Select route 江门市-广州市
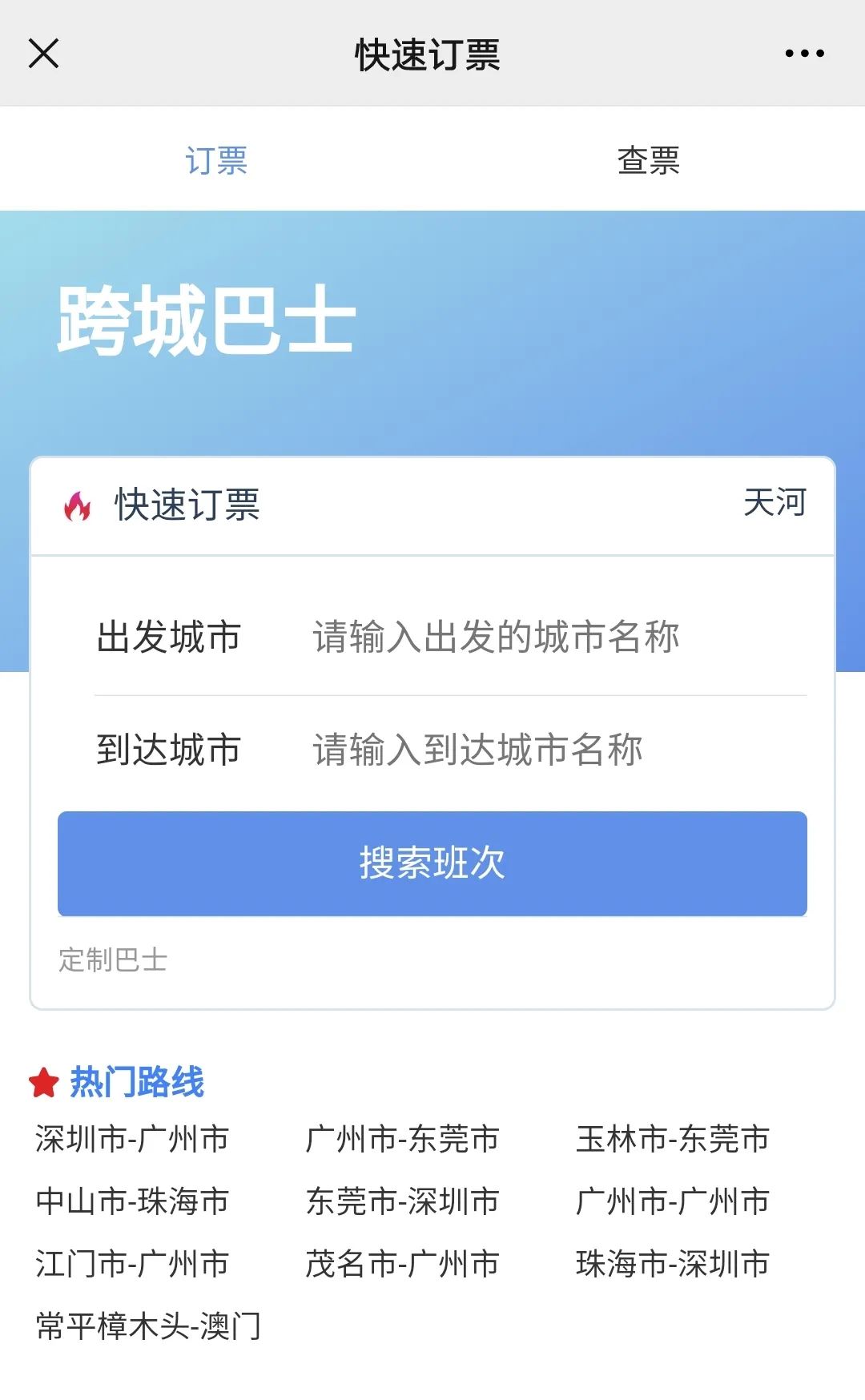Screen dimensions: 865x1400 coord(131,1265)
